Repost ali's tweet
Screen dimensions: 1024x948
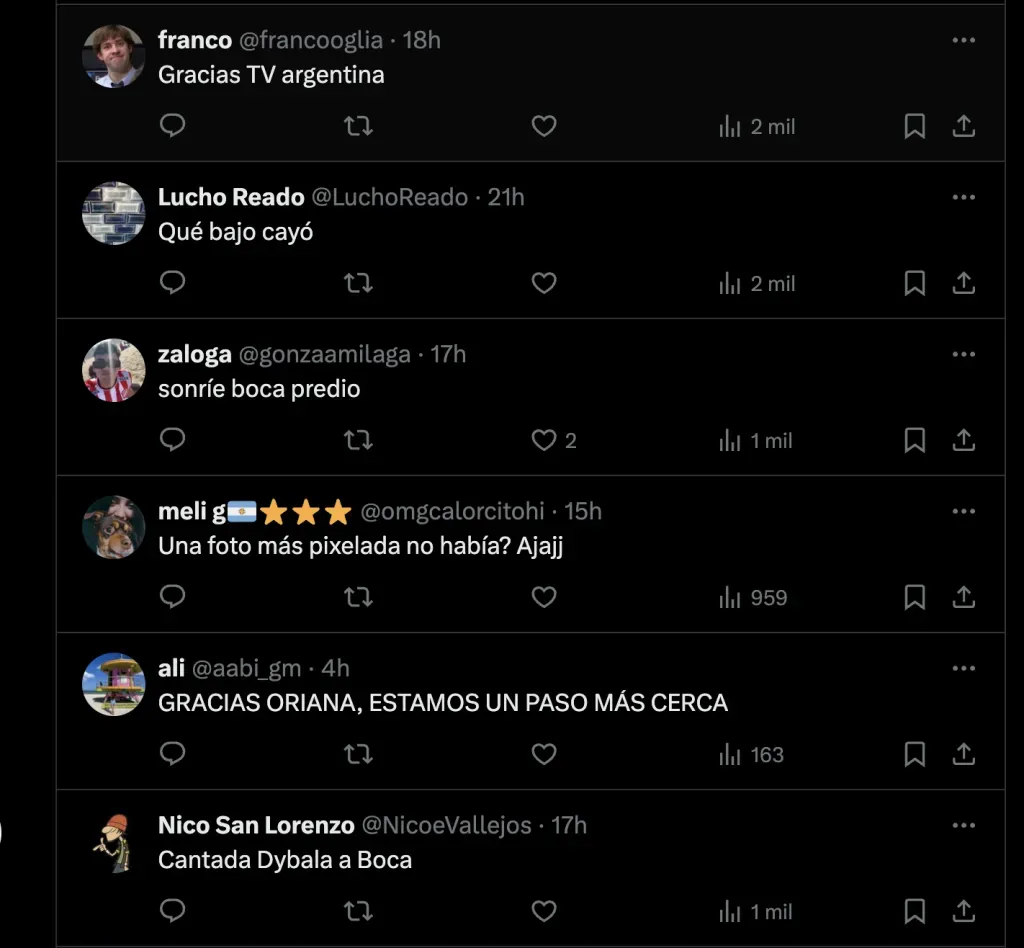358,754
